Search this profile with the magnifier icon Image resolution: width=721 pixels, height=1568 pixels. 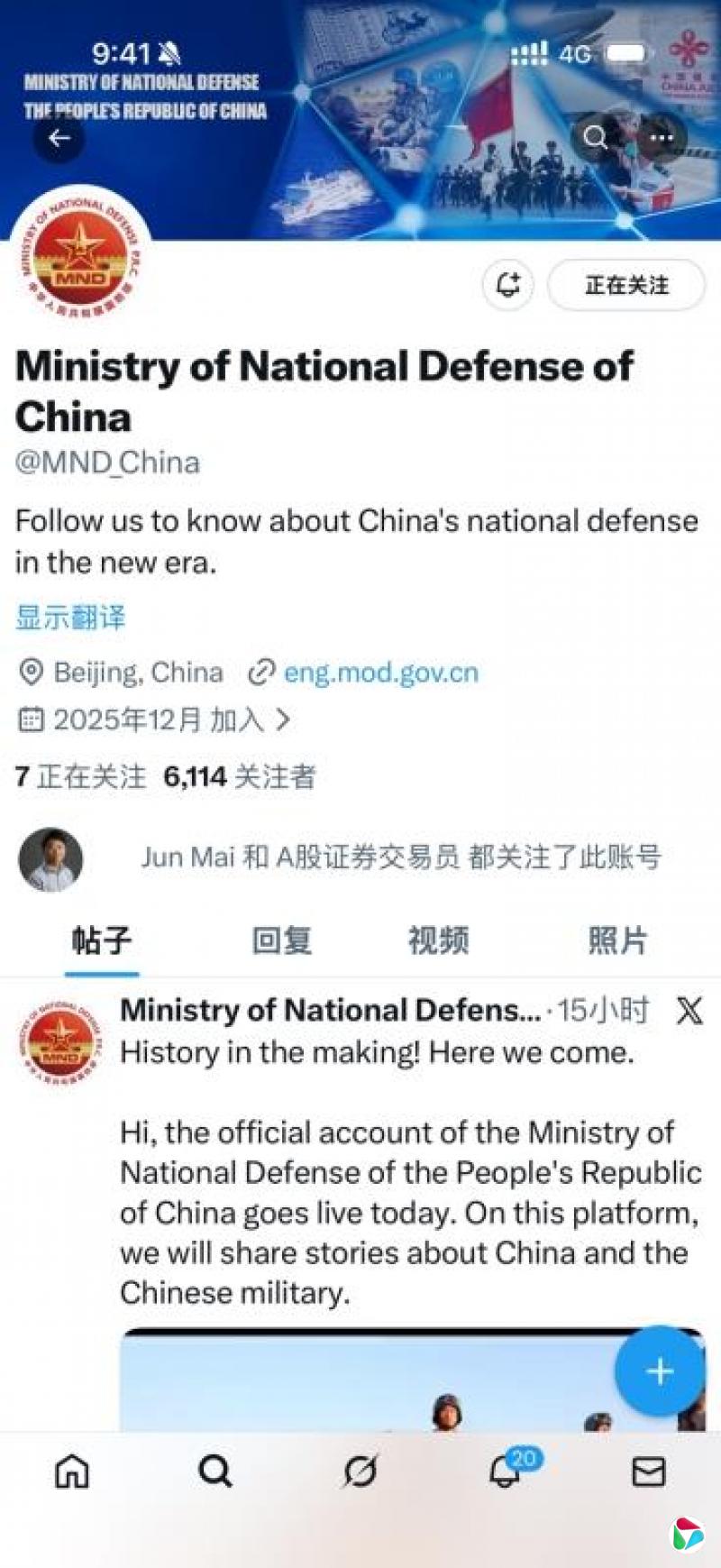[x=595, y=137]
